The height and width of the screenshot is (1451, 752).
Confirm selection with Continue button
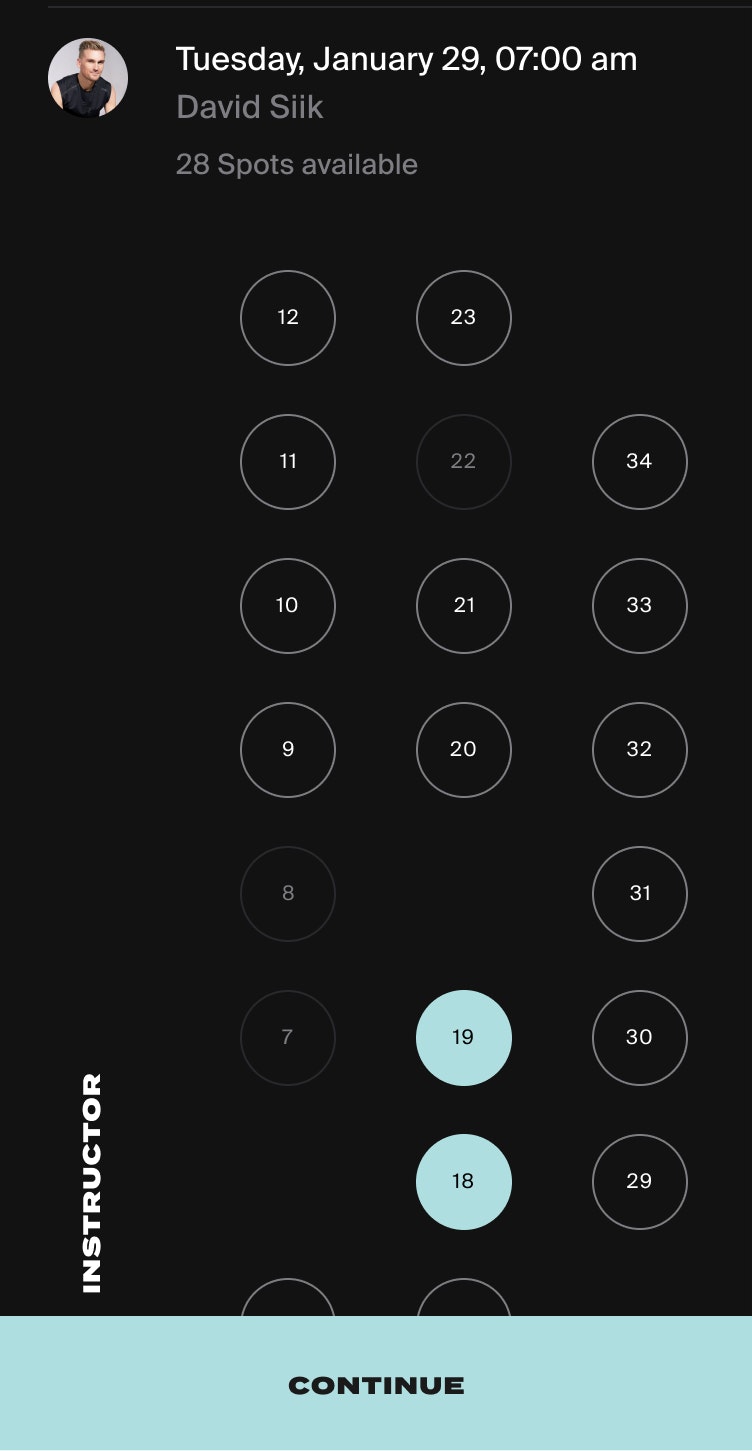tap(376, 1385)
